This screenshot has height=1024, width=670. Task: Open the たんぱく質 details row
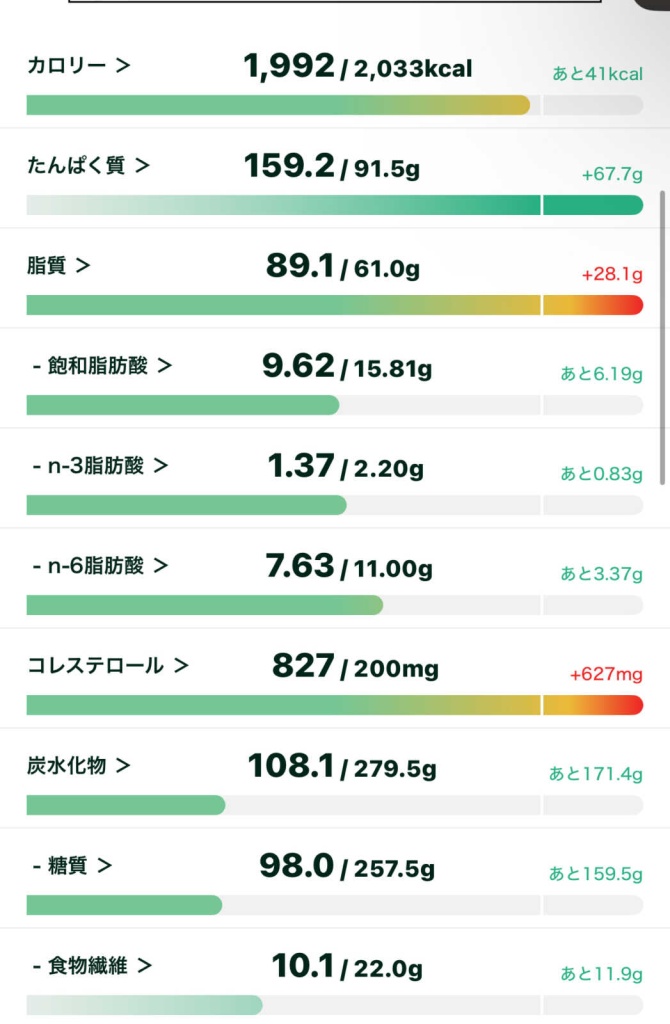pyautogui.click(x=88, y=166)
